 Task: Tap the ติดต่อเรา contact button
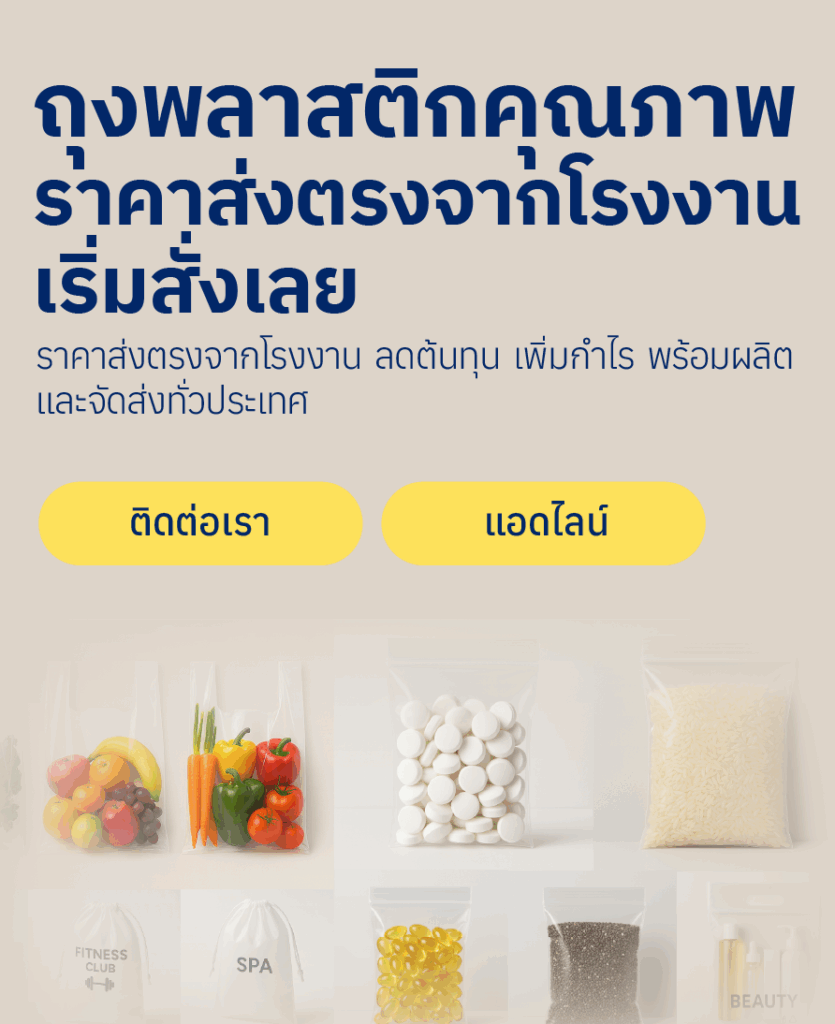[x=200, y=523]
